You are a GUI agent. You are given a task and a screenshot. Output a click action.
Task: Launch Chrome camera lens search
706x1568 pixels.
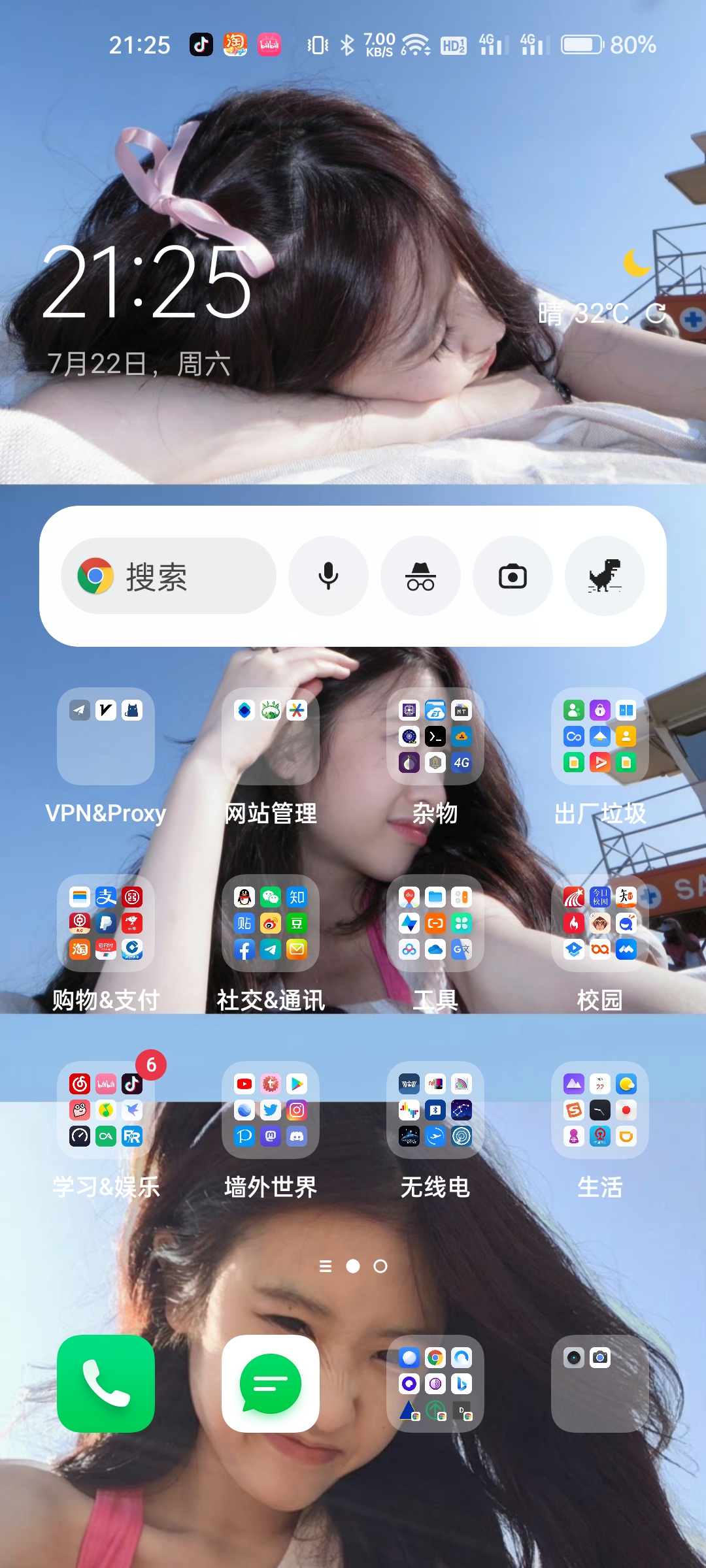pyautogui.click(x=513, y=576)
